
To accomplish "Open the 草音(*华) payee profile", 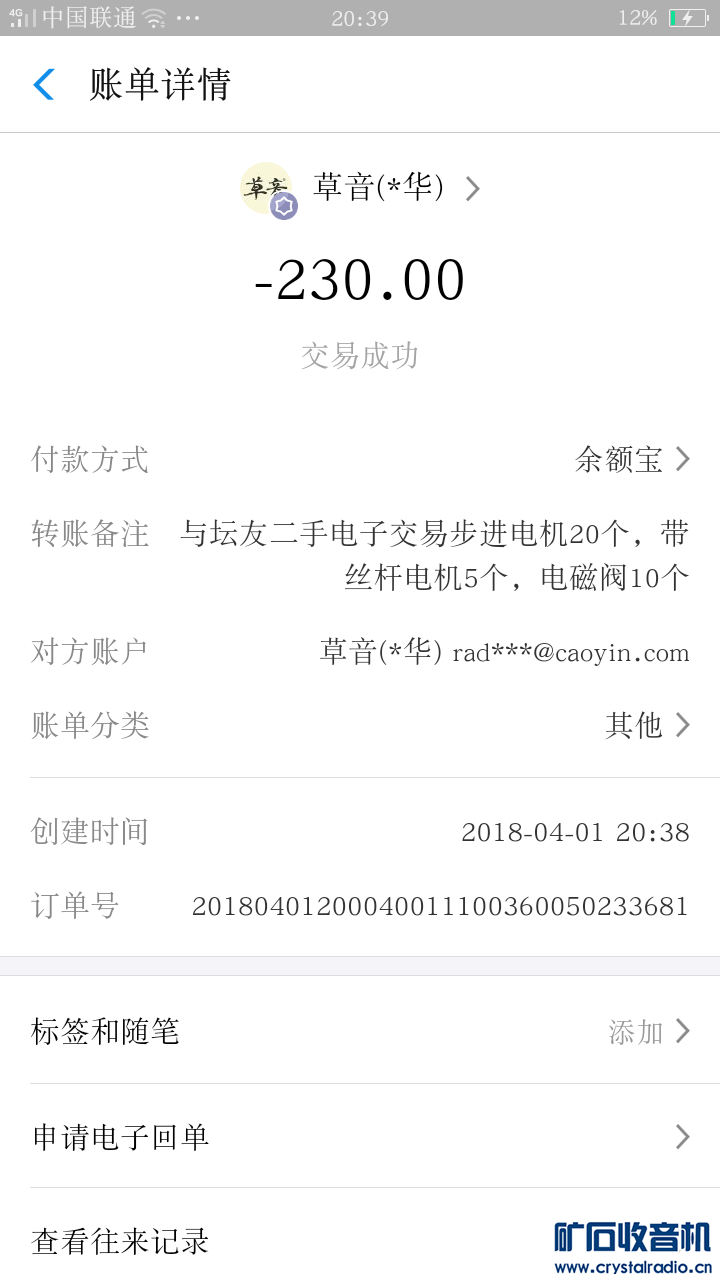I will click(378, 188).
